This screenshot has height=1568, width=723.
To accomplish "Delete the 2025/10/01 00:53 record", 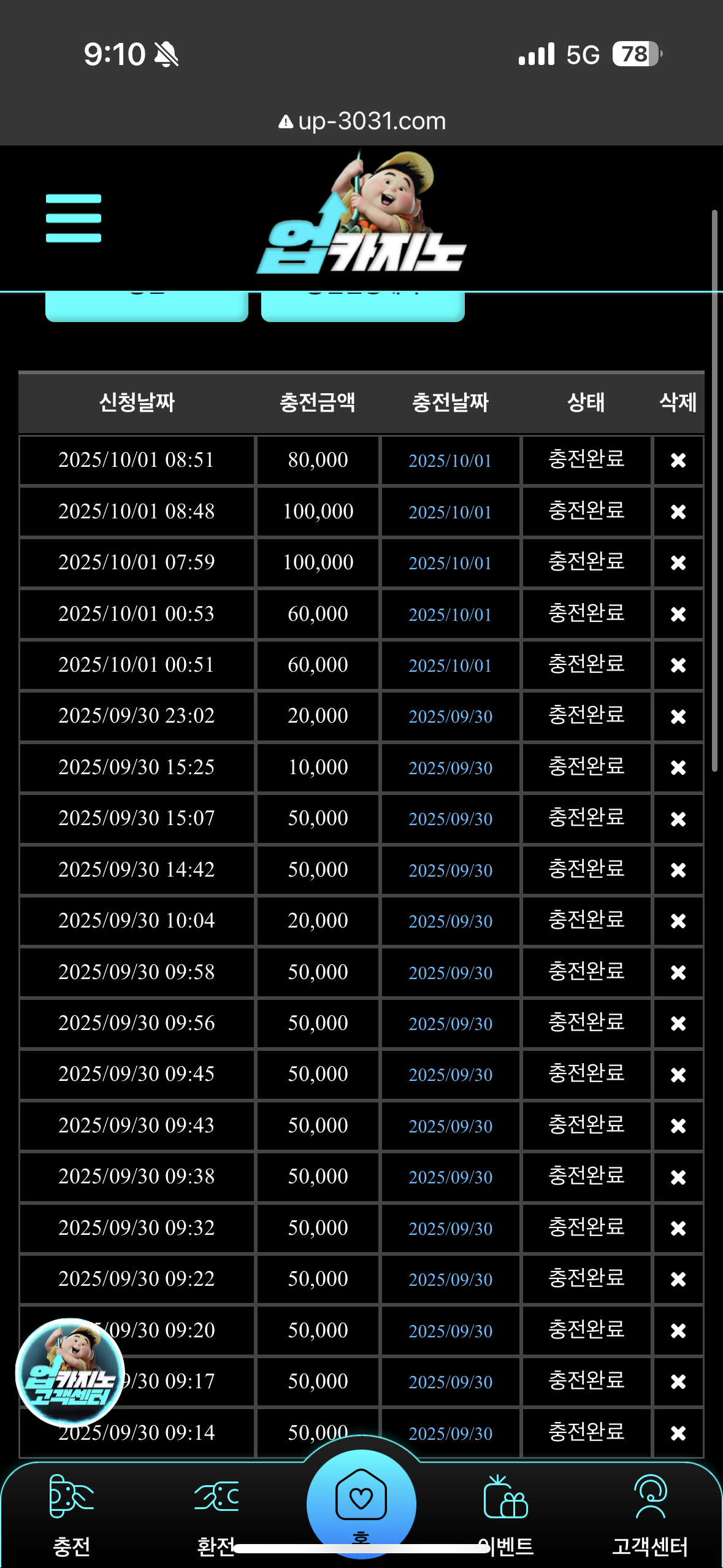I will coord(678,614).
